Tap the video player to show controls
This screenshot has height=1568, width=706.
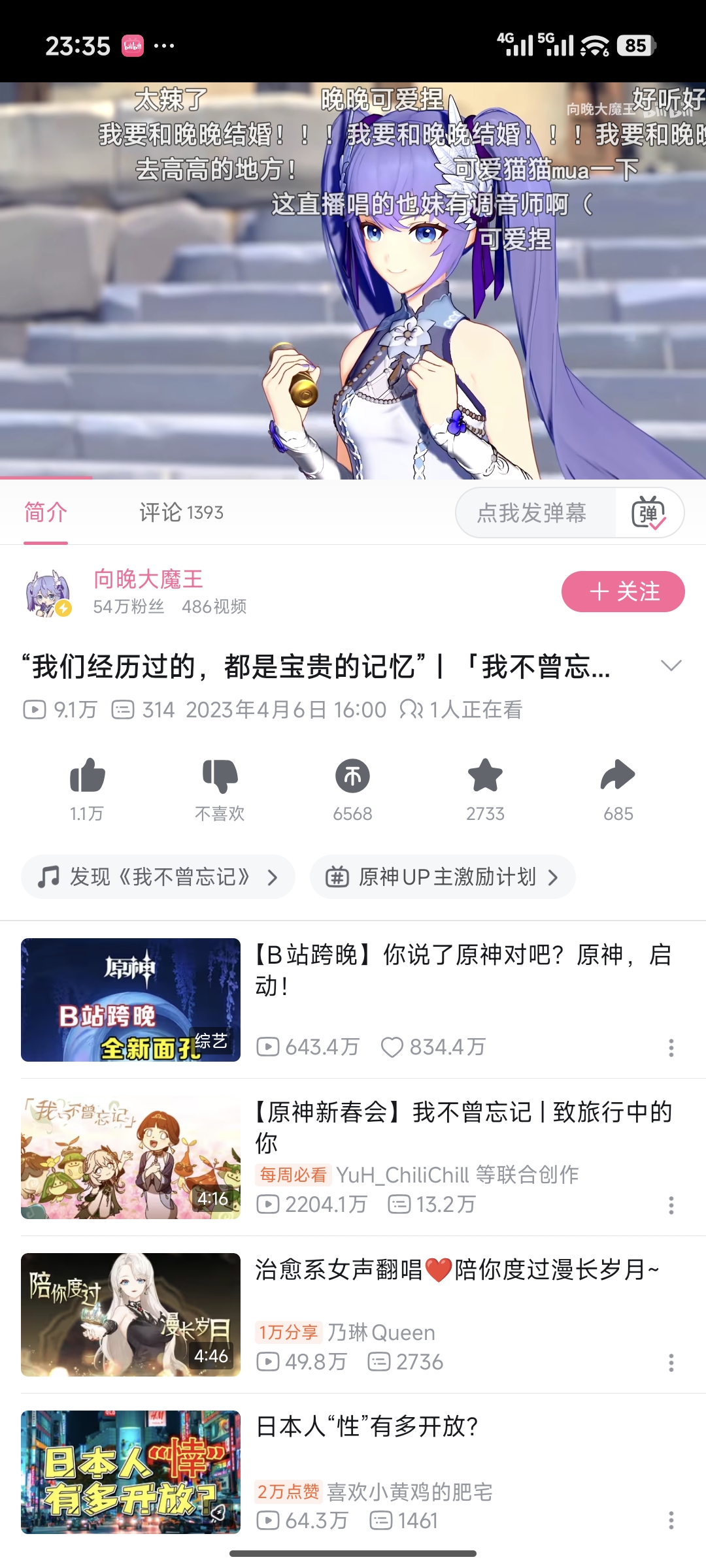pos(353,281)
